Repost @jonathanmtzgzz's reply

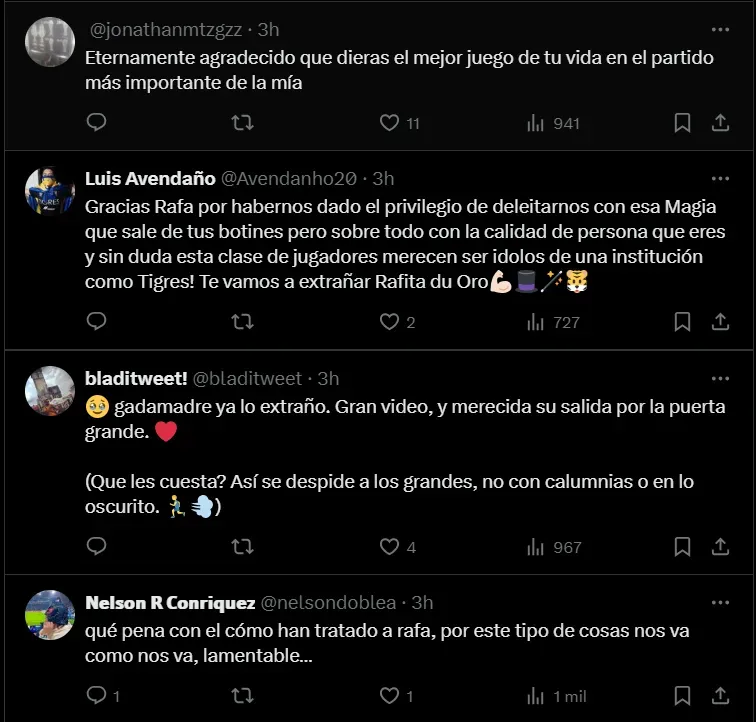[x=243, y=123]
